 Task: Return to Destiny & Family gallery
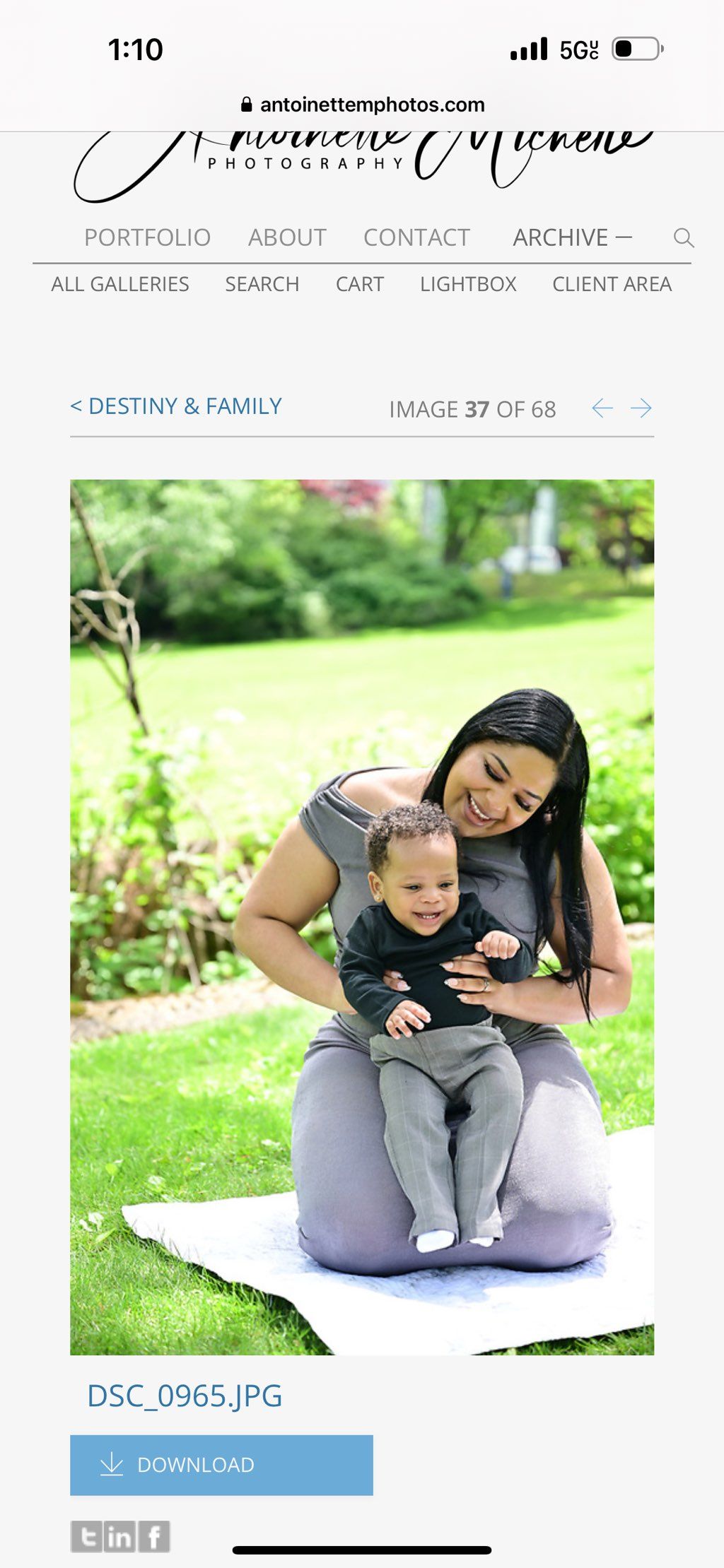[x=176, y=406]
